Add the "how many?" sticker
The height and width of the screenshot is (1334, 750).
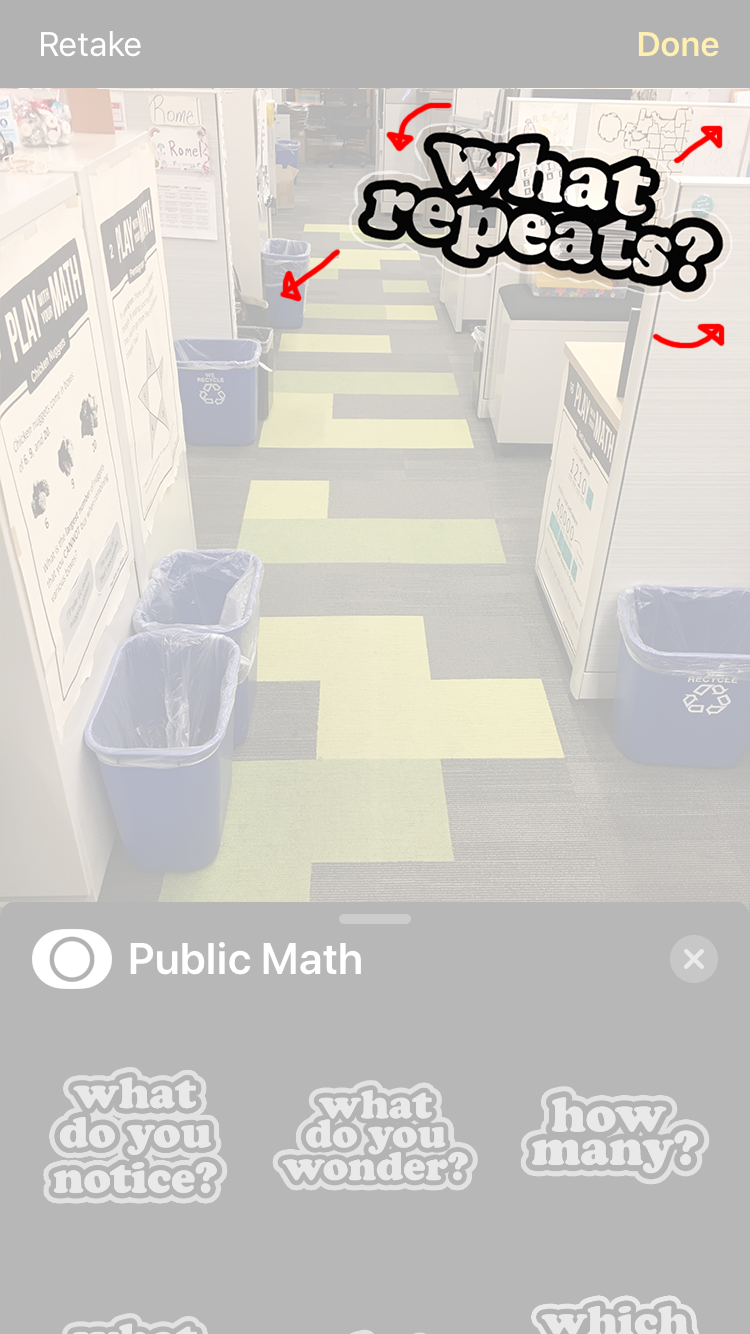tap(614, 1135)
